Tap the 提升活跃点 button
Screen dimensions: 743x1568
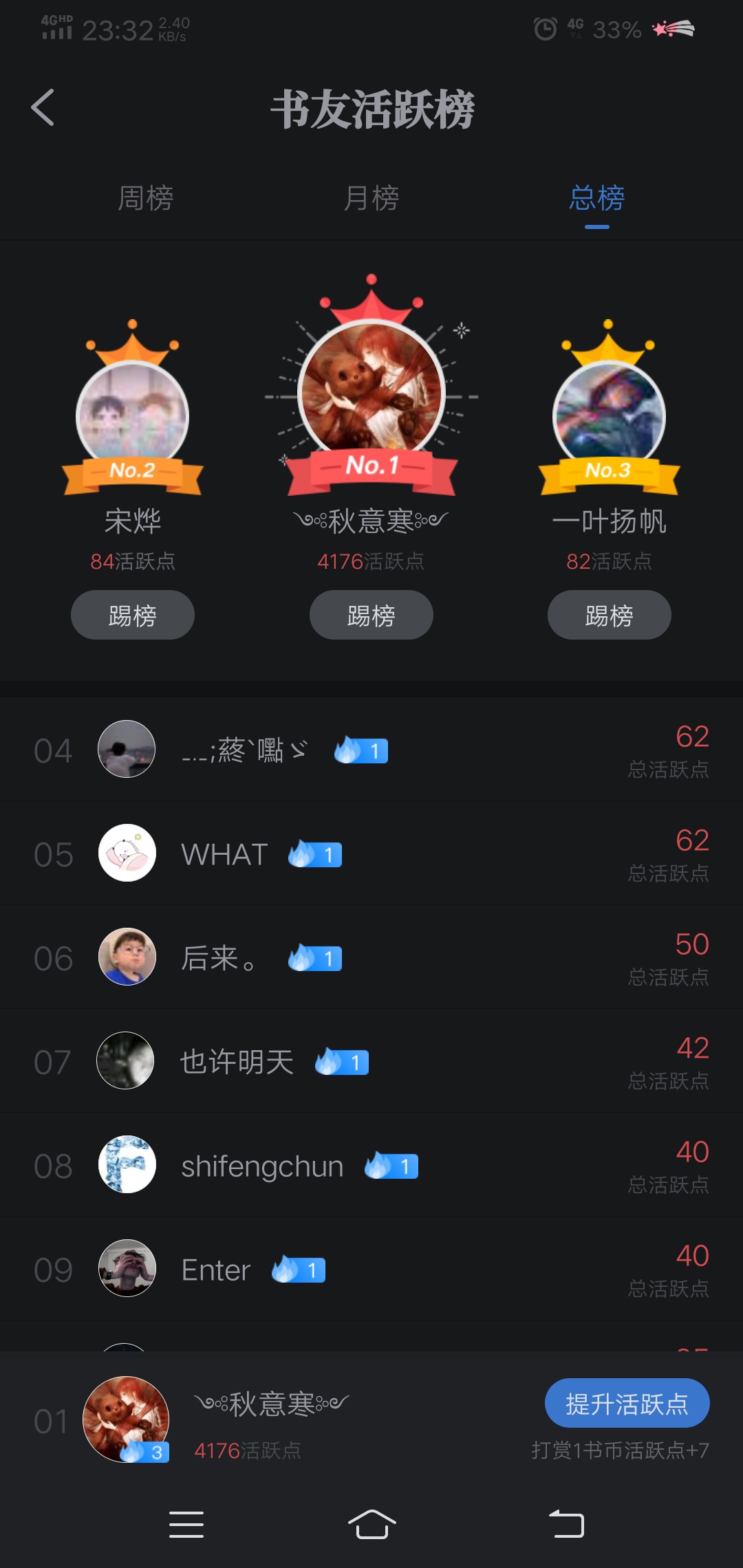627,1403
